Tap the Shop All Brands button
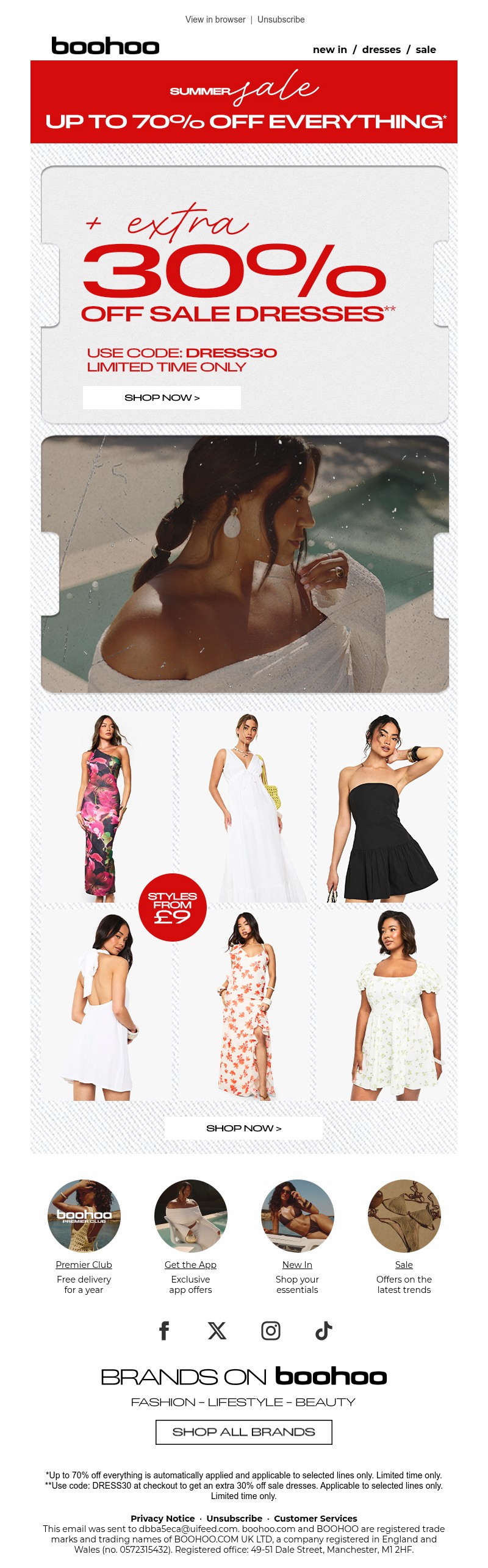The image size is (488, 1568). click(x=243, y=1432)
